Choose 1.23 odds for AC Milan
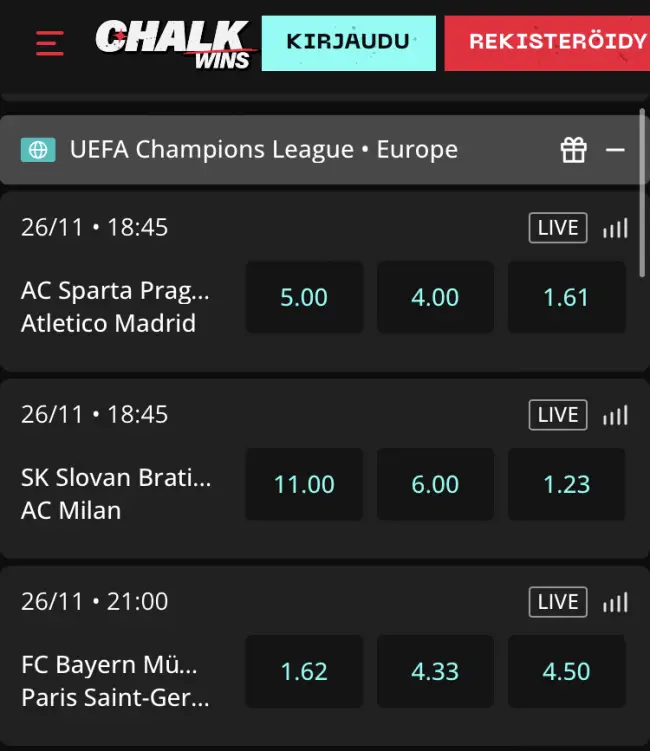This screenshot has width=650, height=751. click(566, 485)
